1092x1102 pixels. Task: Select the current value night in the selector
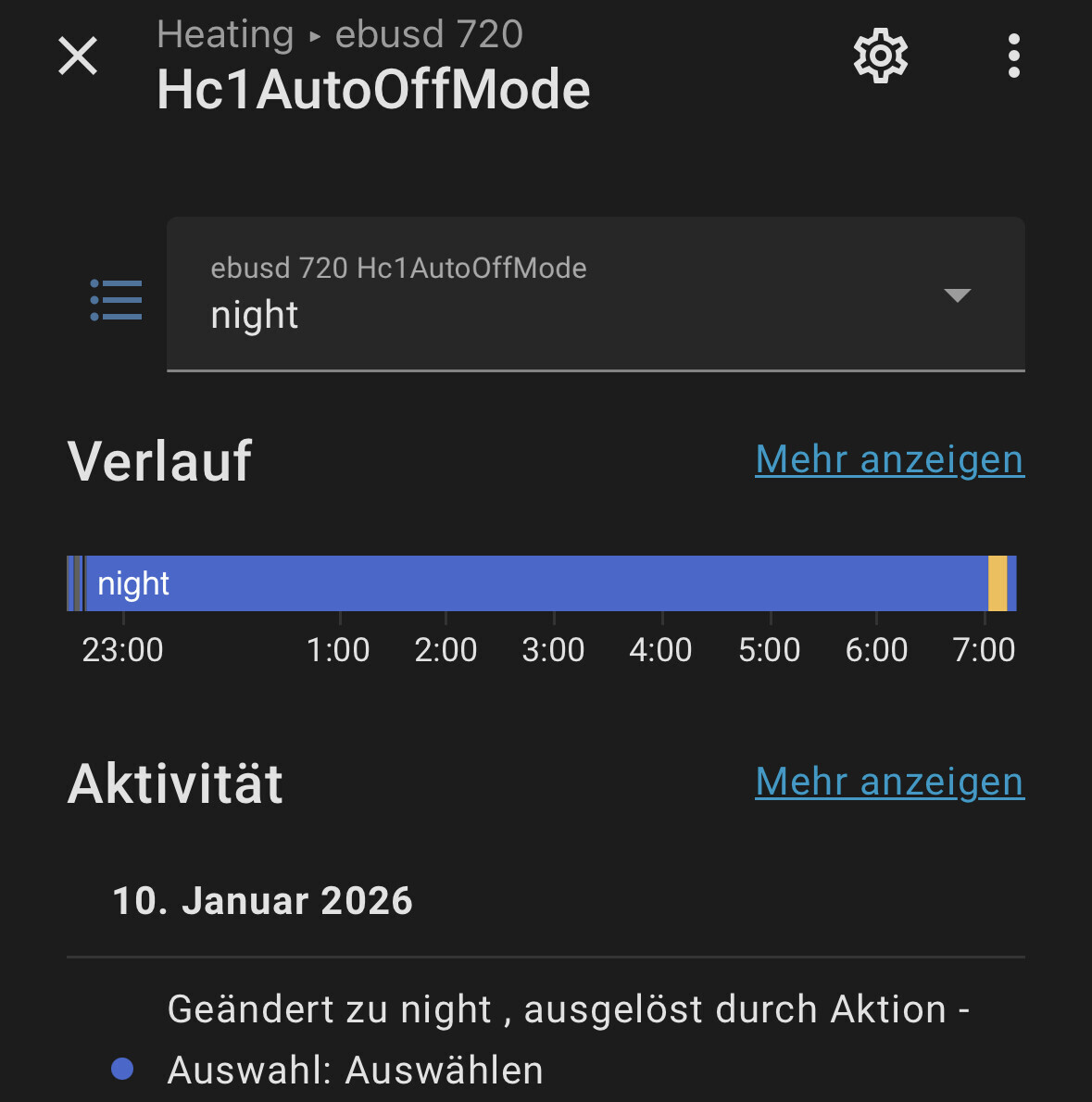[x=254, y=315]
